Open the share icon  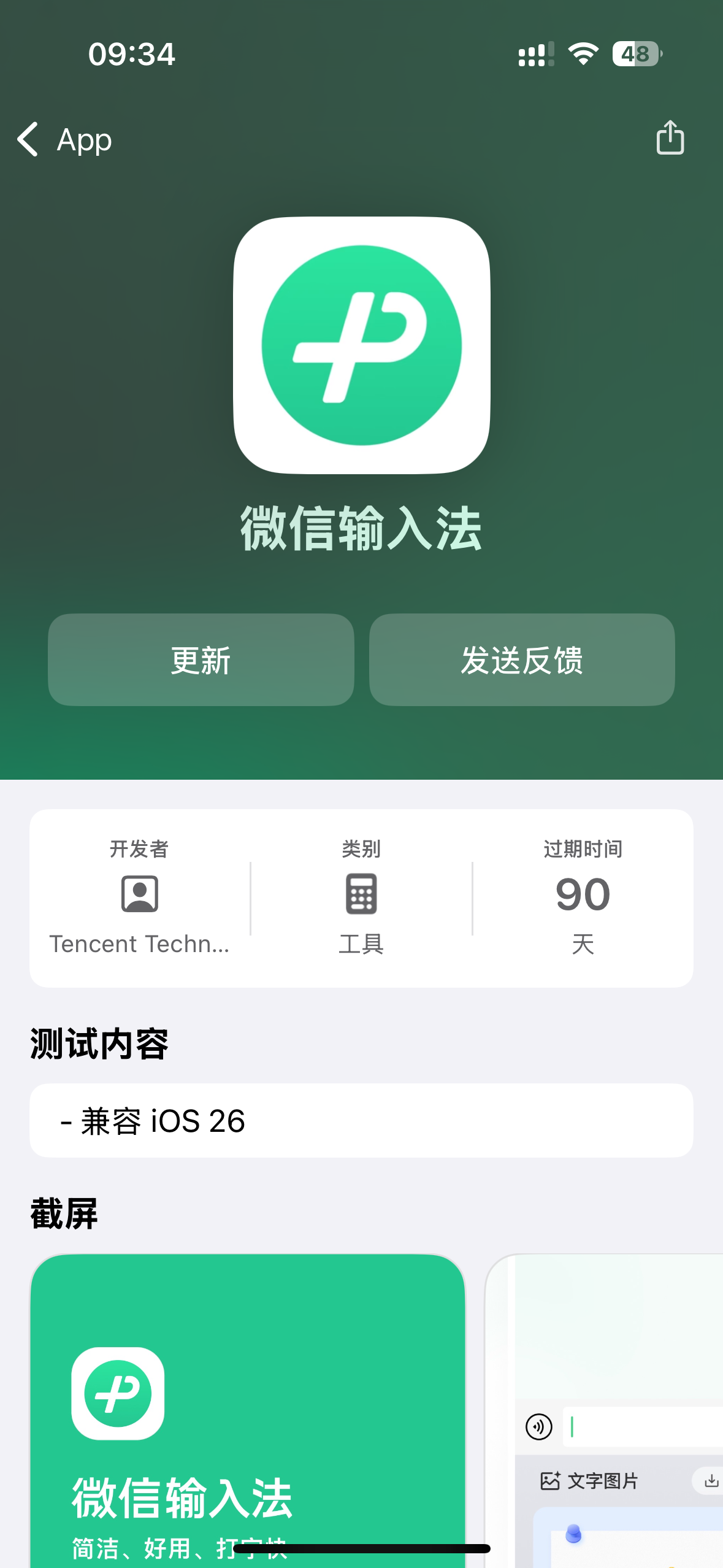click(x=670, y=137)
